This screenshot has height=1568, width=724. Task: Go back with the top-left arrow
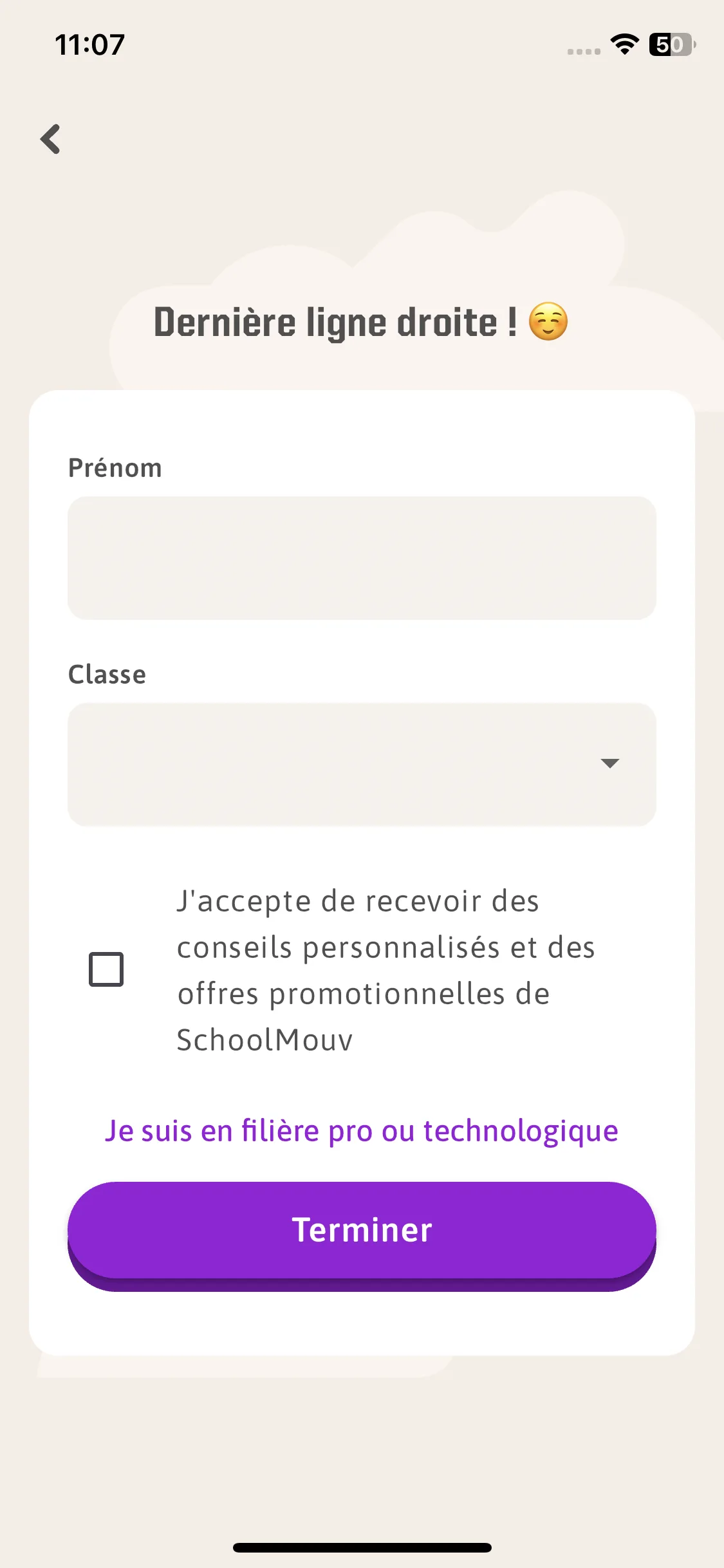50,139
